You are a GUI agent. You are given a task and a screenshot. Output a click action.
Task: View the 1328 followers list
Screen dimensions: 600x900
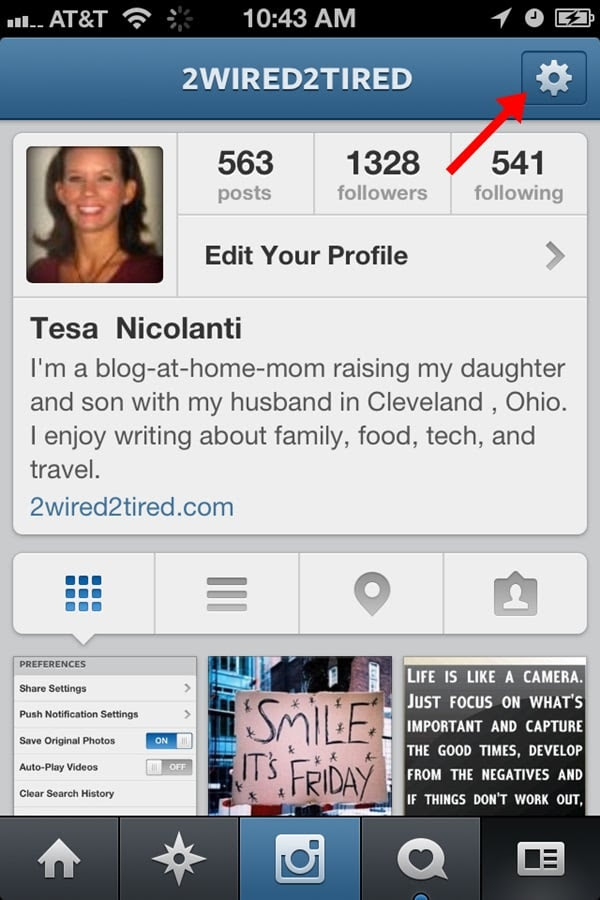tap(382, 174)
